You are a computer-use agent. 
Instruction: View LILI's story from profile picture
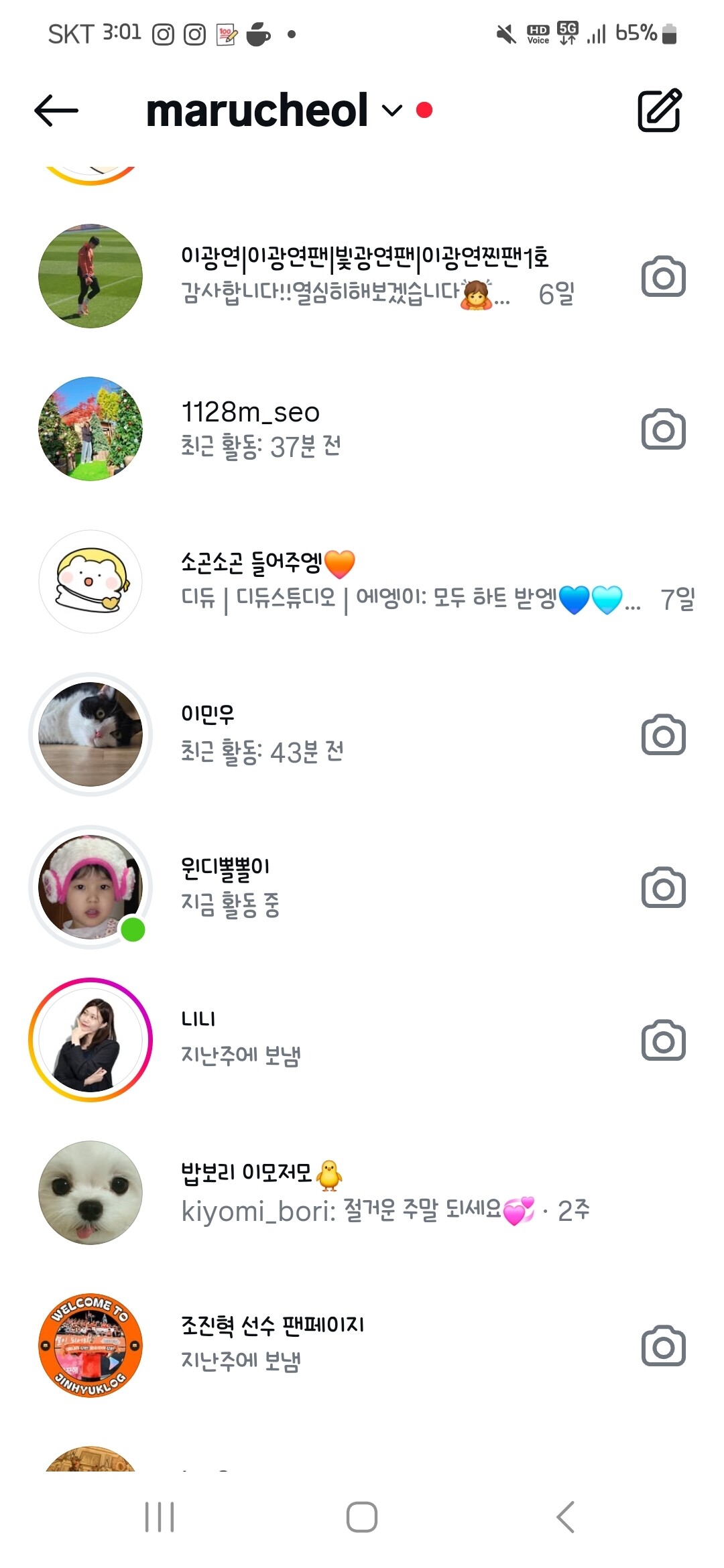90,1039
